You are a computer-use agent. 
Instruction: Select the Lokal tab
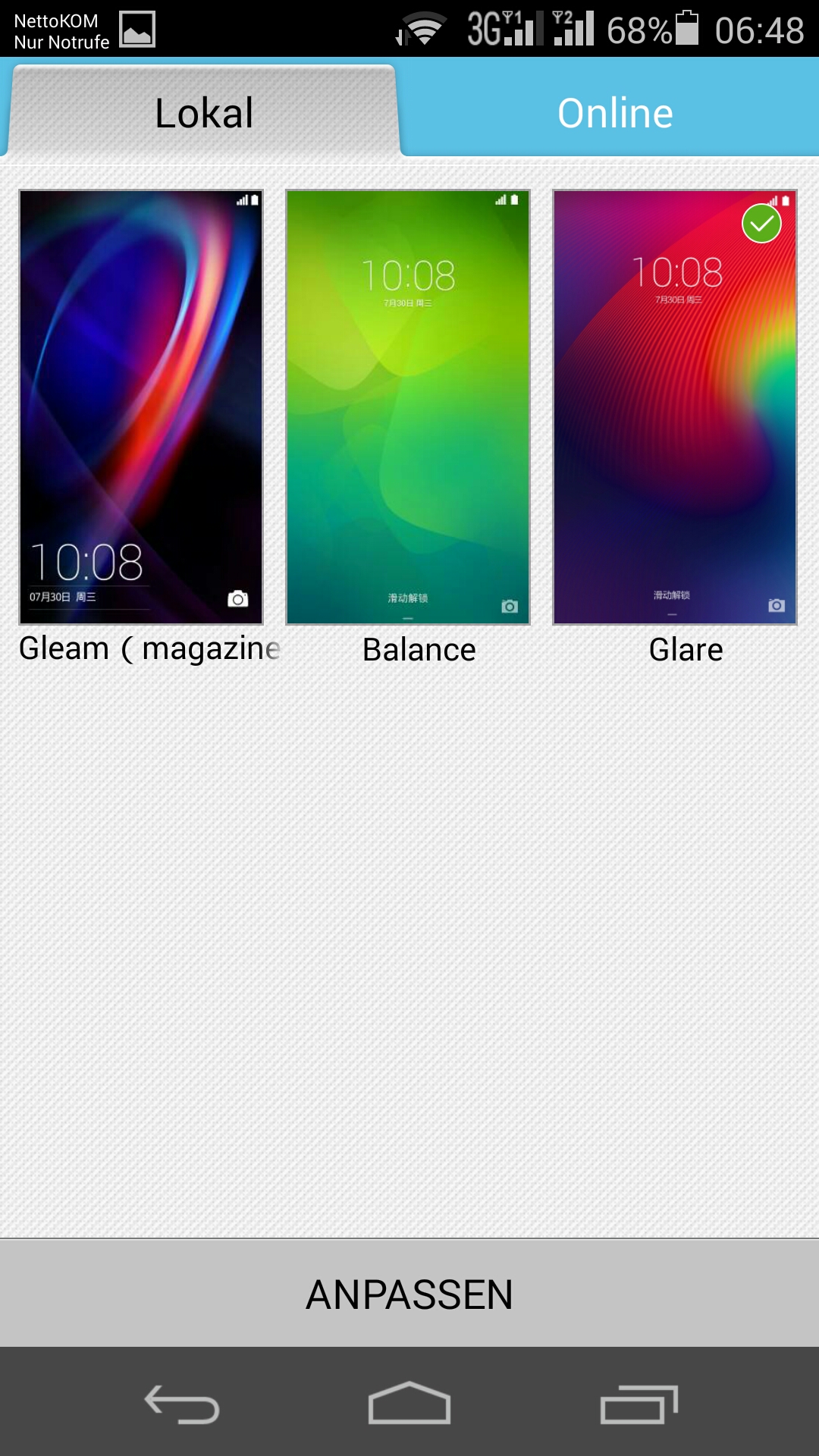[203, 112]
